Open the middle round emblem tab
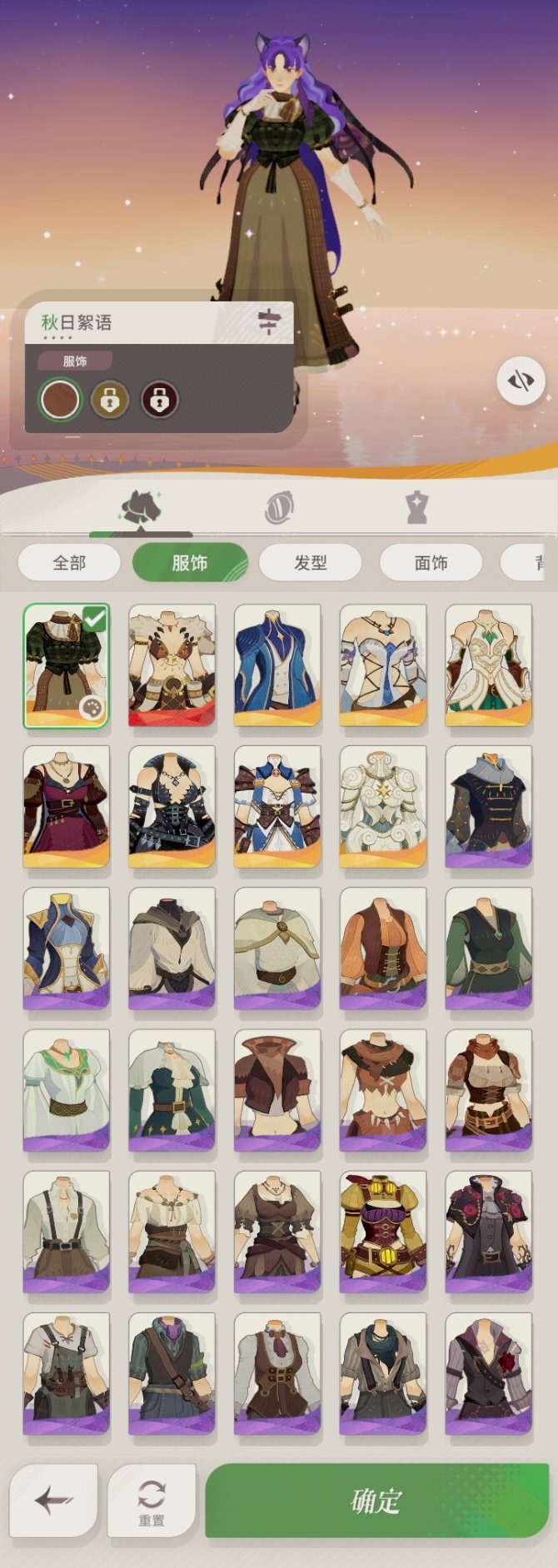The width and height of the screenshot is (558, 1568). pos(279,507)
